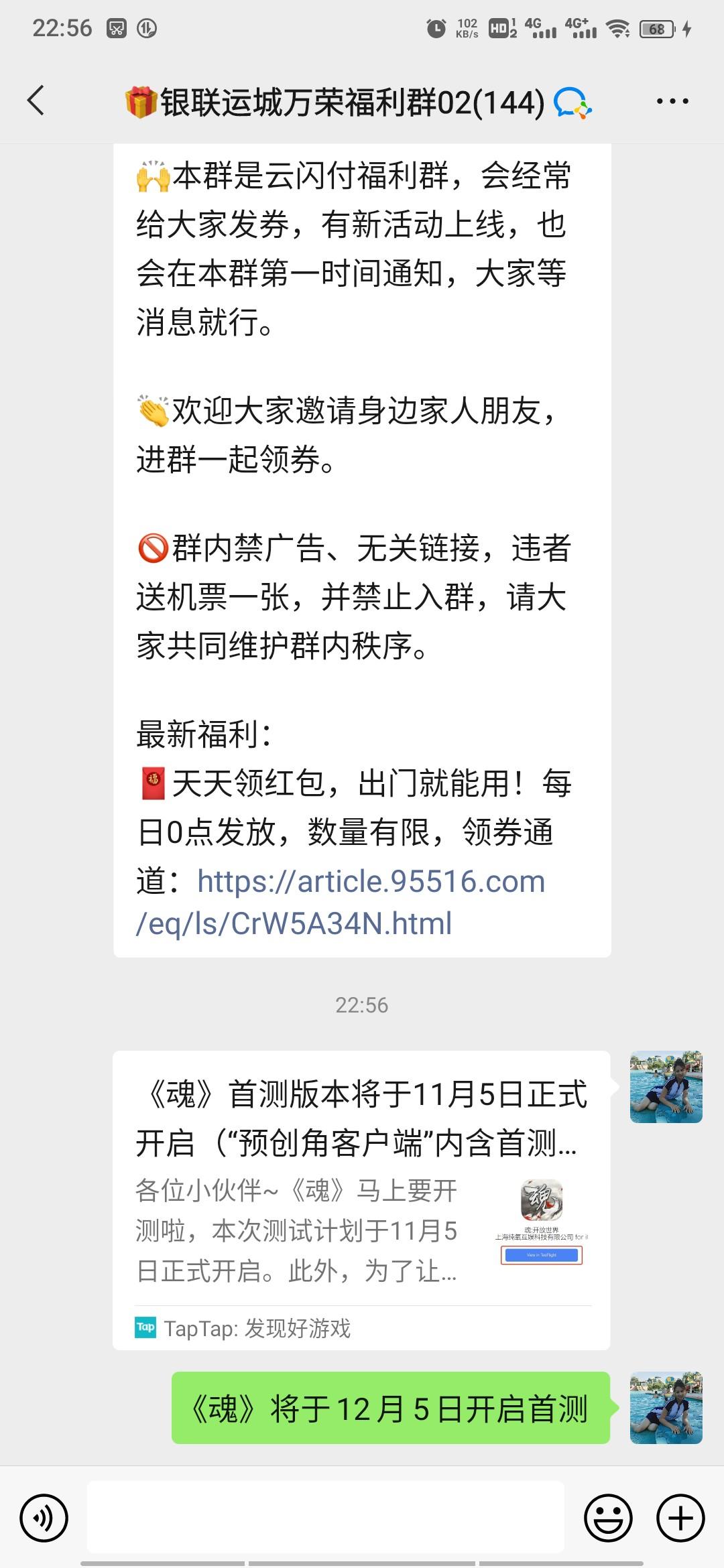Tap the avatar beside the green message
This screenshot has width=724, height=1568.
[666, 1408]
